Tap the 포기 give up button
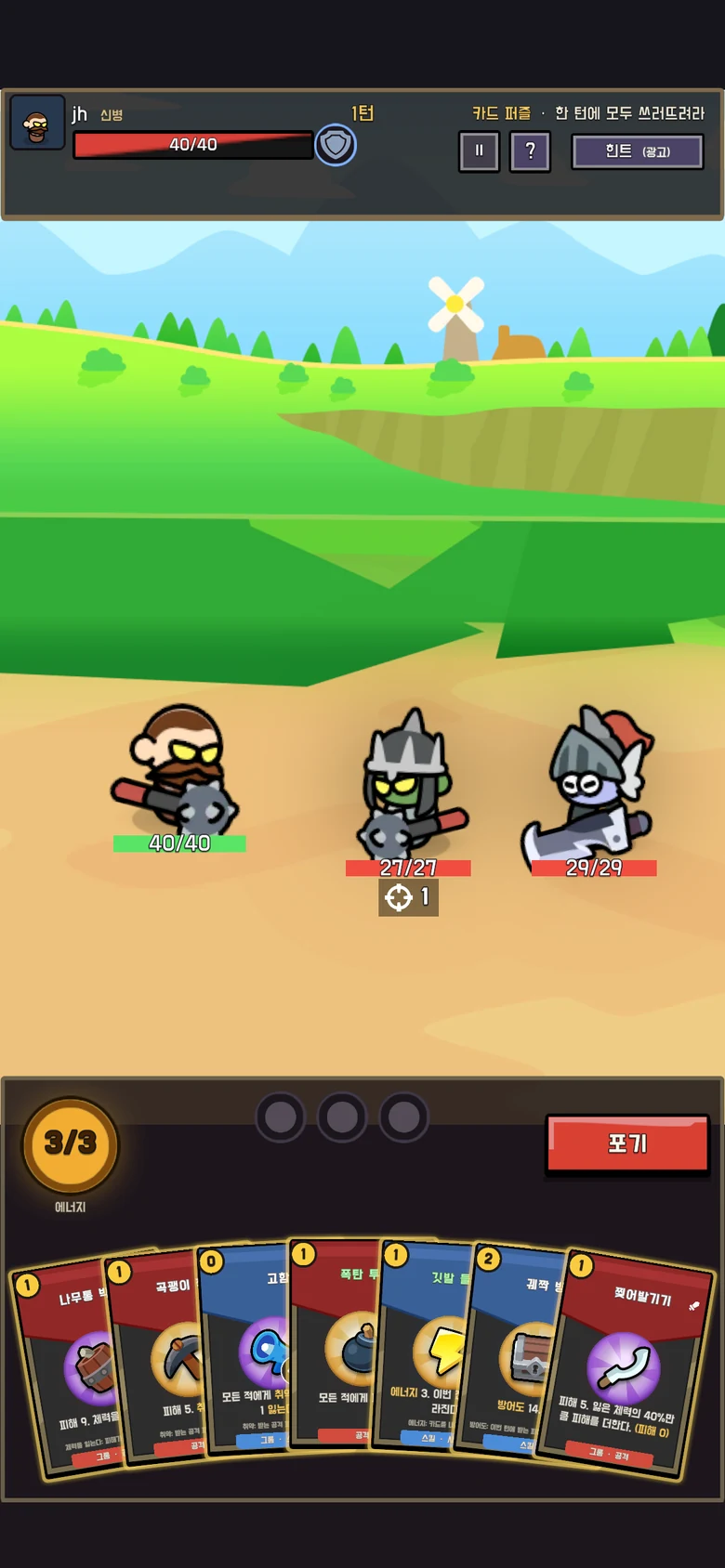This screenshot has height=1568, width=725. (627, 1143)
